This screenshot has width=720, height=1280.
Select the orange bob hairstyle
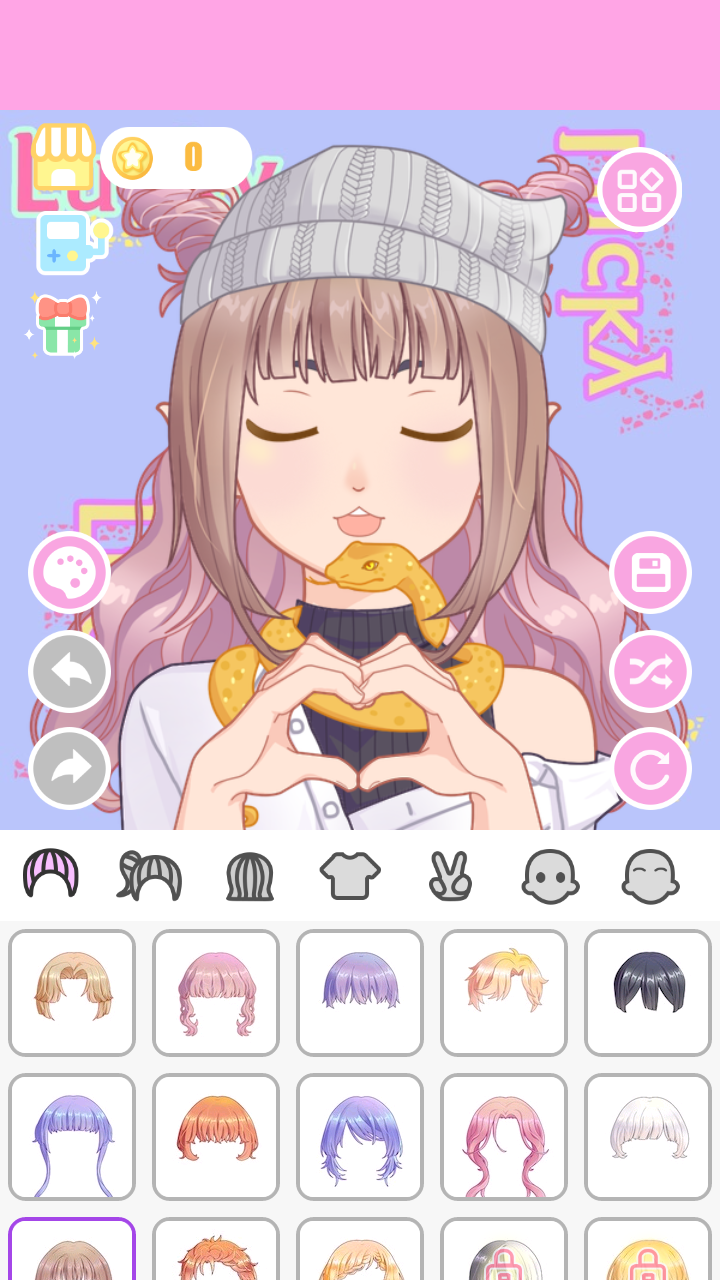[216, 1137]
